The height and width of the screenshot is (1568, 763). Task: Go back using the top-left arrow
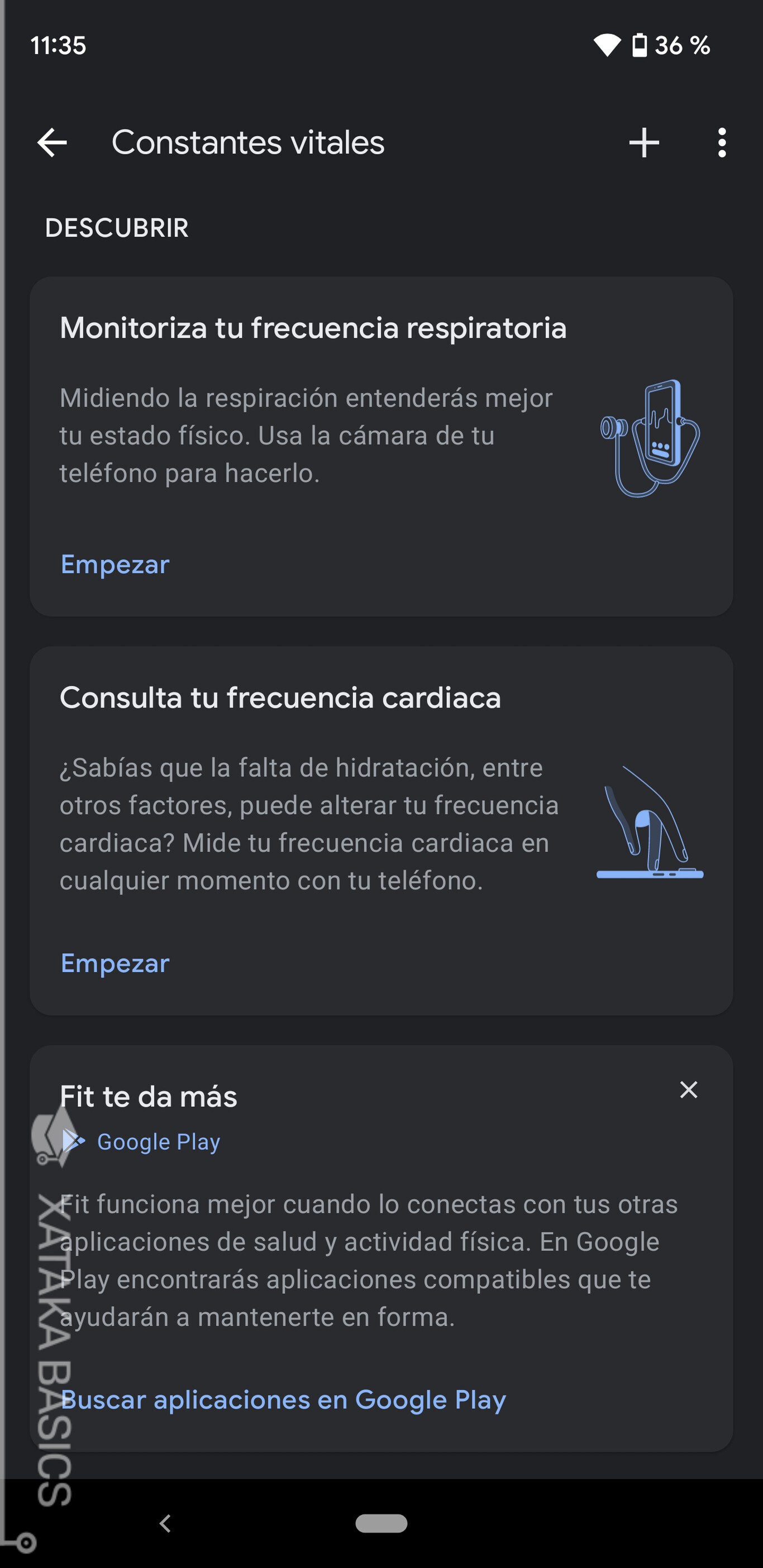coord(53,142)
